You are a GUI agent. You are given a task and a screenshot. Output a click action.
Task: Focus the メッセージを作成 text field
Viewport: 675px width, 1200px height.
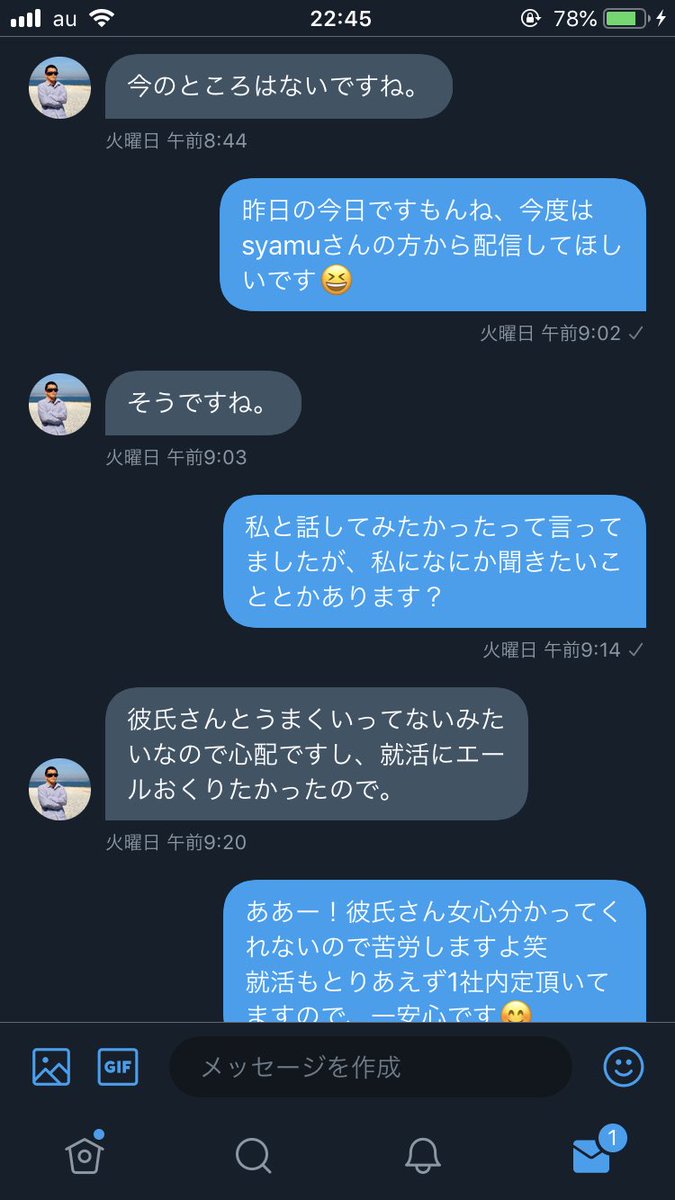370,1067
